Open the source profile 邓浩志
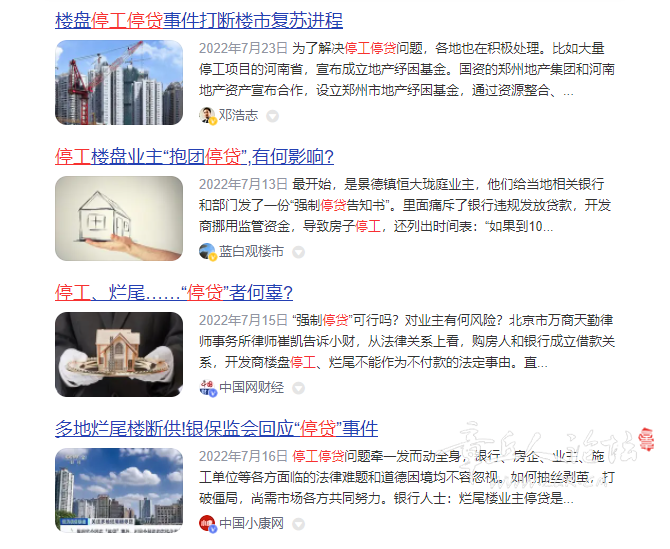This screenshot has width=670, height=549. (x=238, y=115)
